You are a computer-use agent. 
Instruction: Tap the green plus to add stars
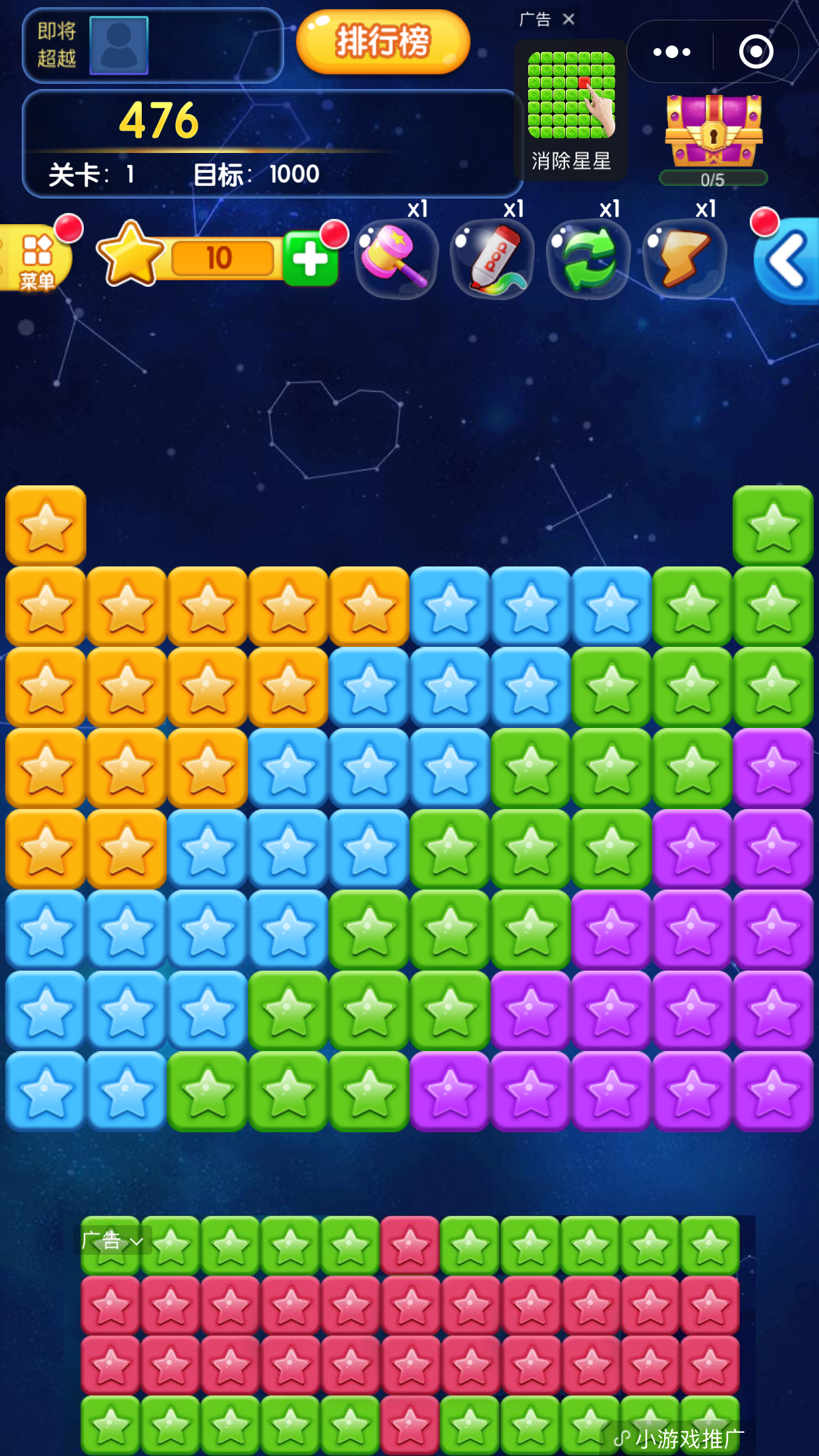[x=311, y=258]
